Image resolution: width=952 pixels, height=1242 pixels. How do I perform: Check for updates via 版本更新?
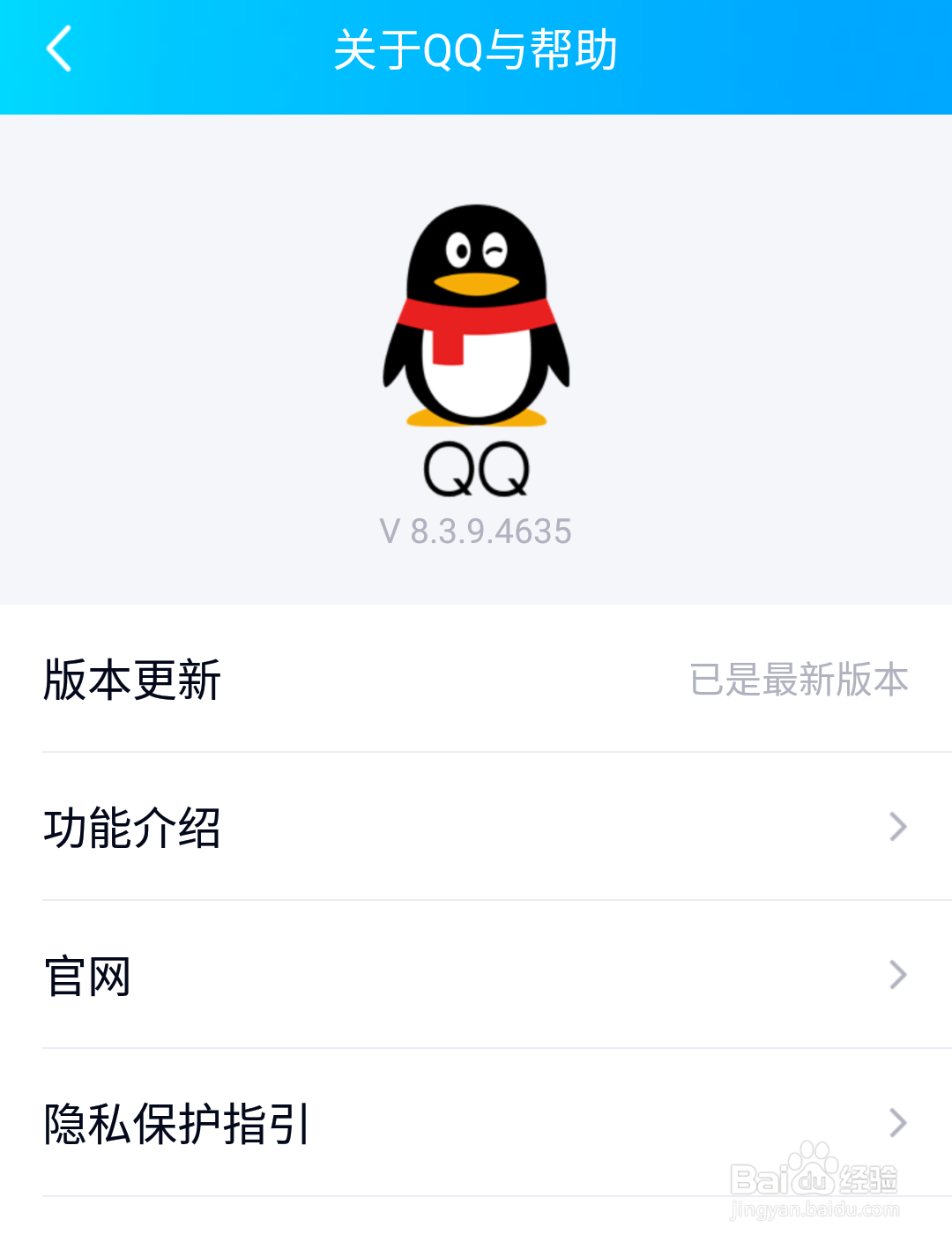click(x=476, y=679)
